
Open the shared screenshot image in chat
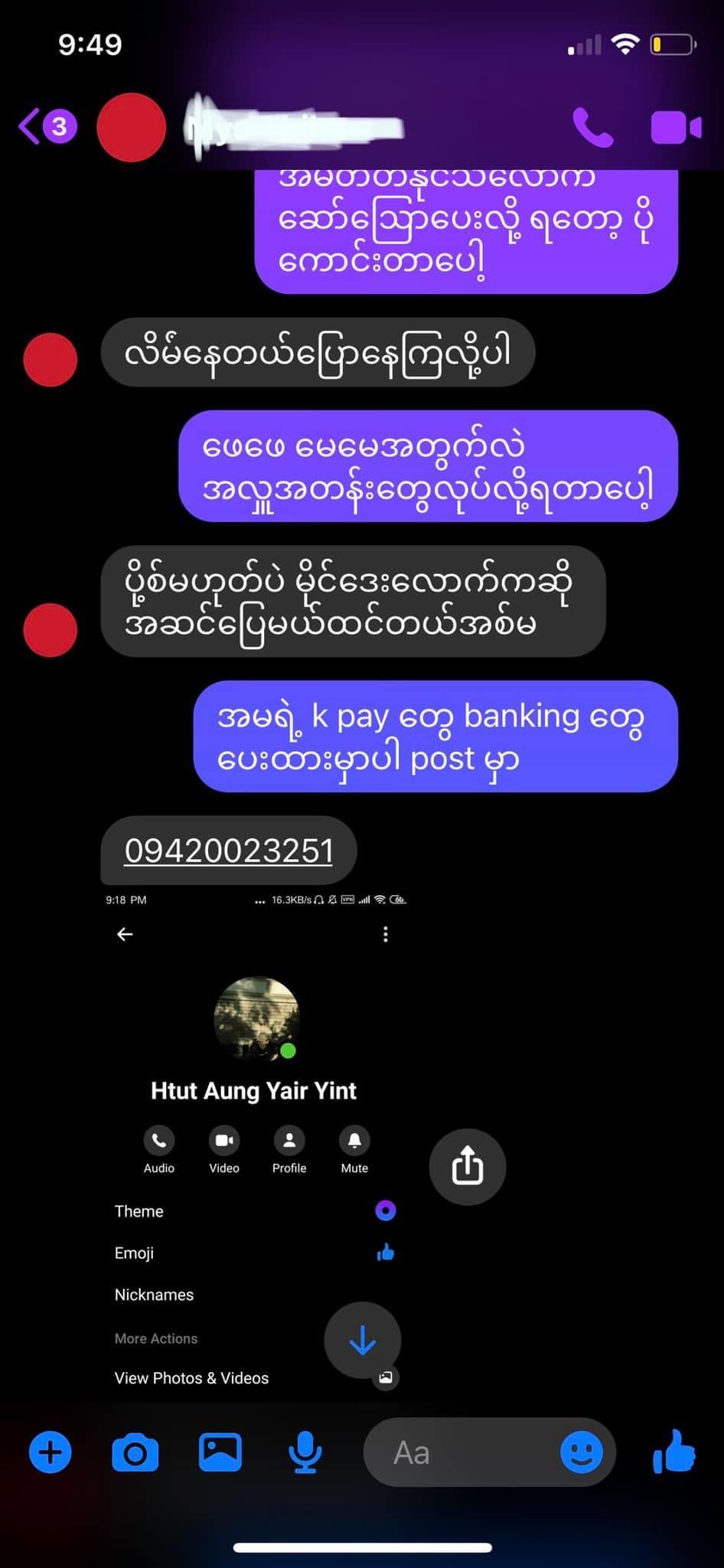[x=256, y=1072]
